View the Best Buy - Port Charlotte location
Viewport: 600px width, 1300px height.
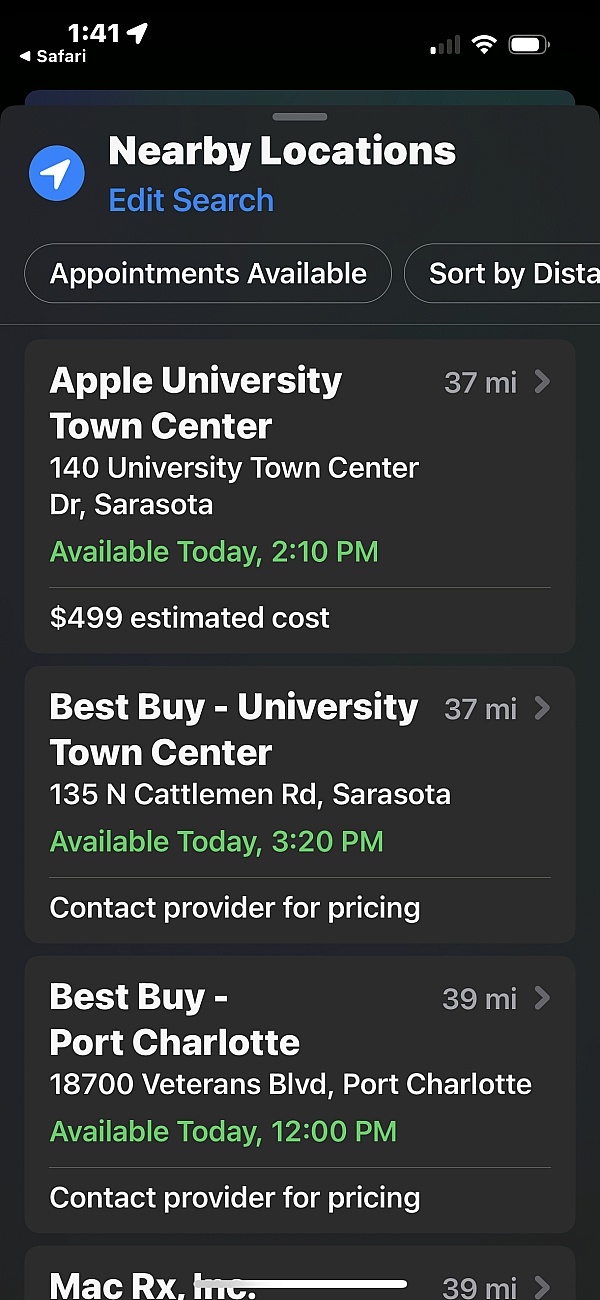299,1093
